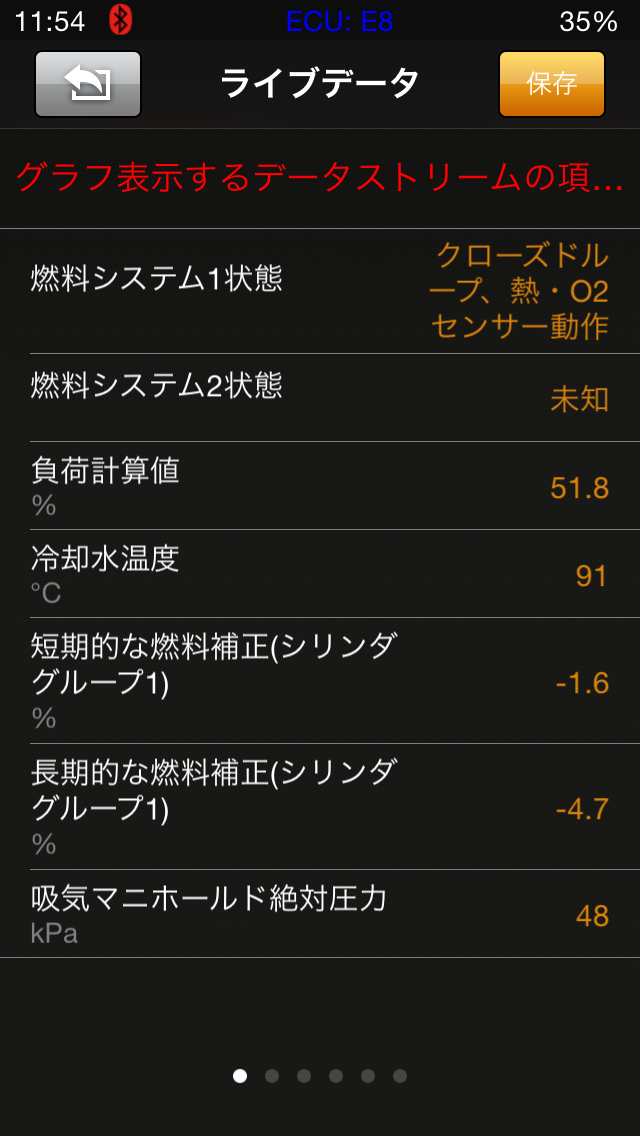Select the 燃料システム2状態 data stream row
The image size is (640, 1136).
click(x=320, y=398)
